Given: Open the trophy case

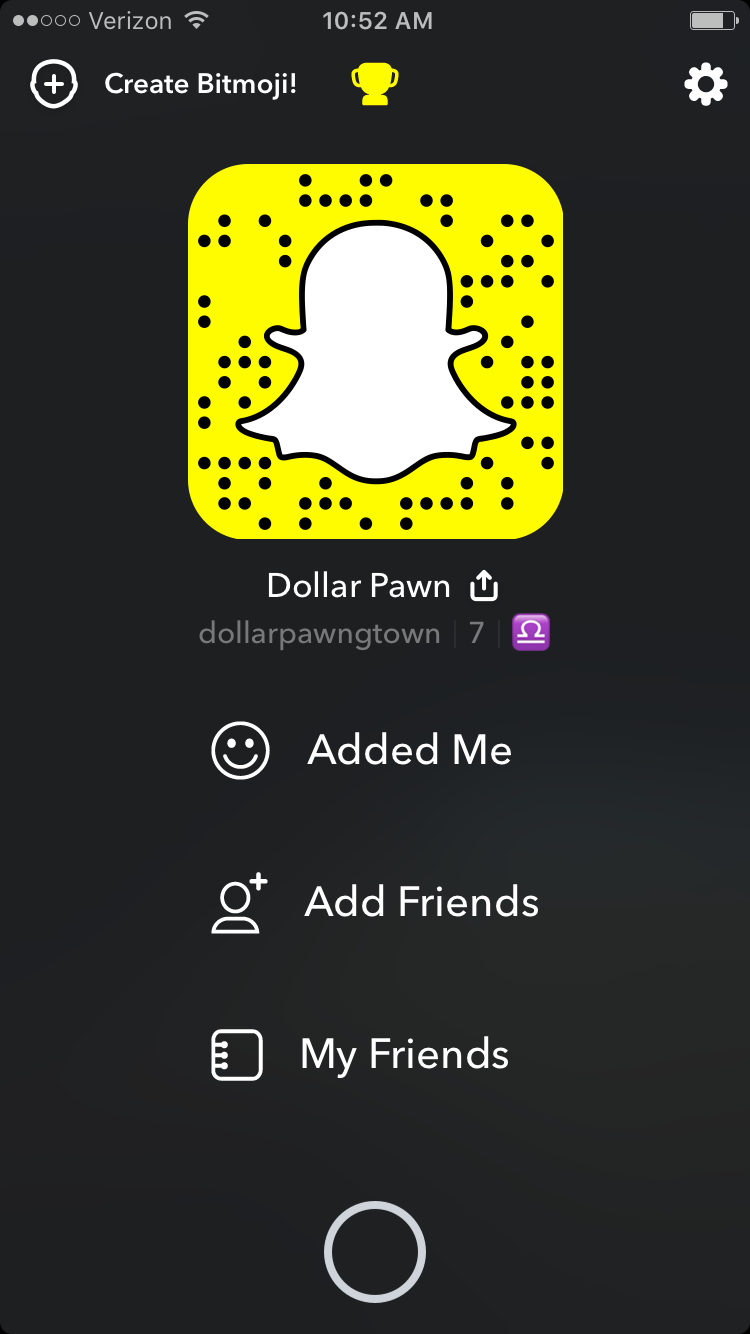Looking at the screenshot, I should pyautogui.click(x=374, y=84).
